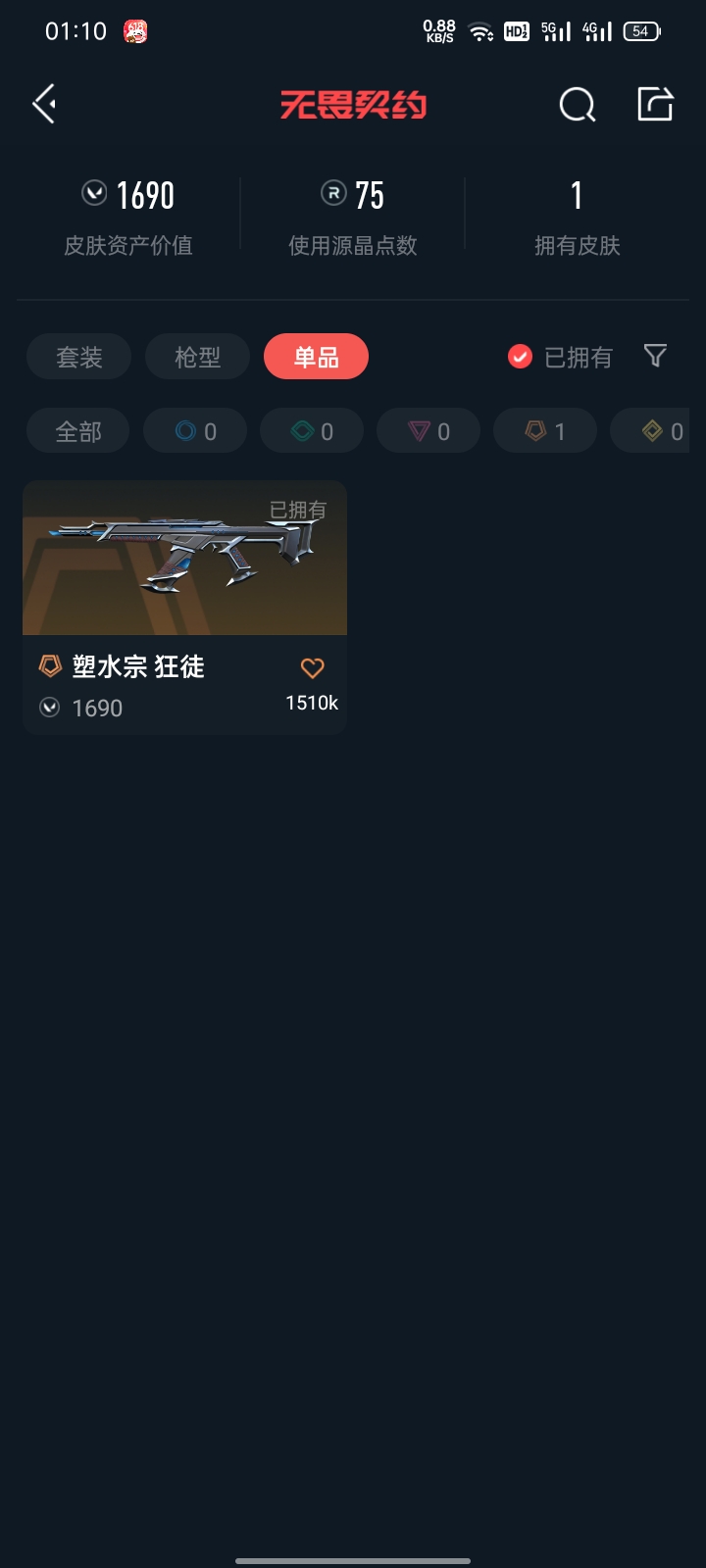
Task: Open the funnel filter options
Action: click(x=655, y=356)
